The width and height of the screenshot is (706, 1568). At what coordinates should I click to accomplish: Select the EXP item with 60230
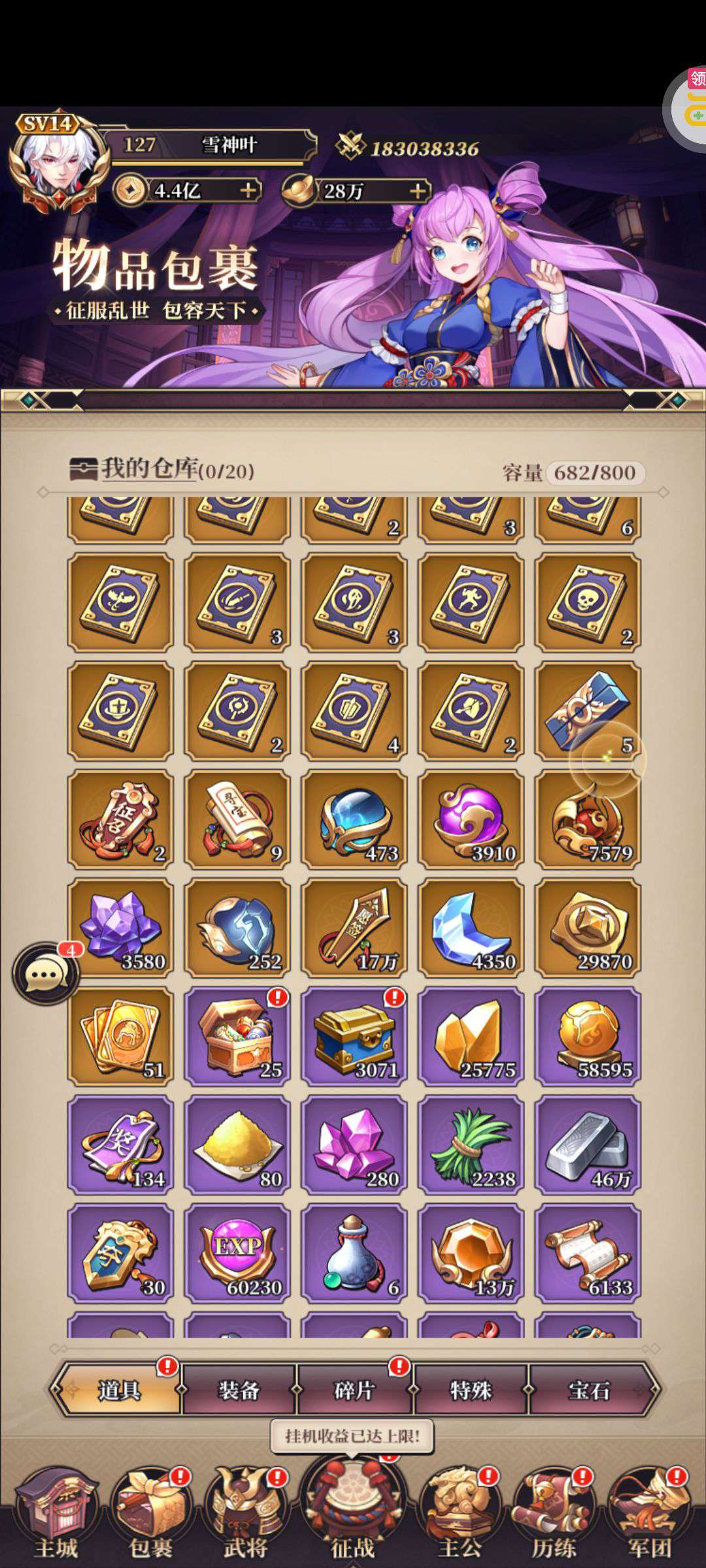[x=237, y=1254]
